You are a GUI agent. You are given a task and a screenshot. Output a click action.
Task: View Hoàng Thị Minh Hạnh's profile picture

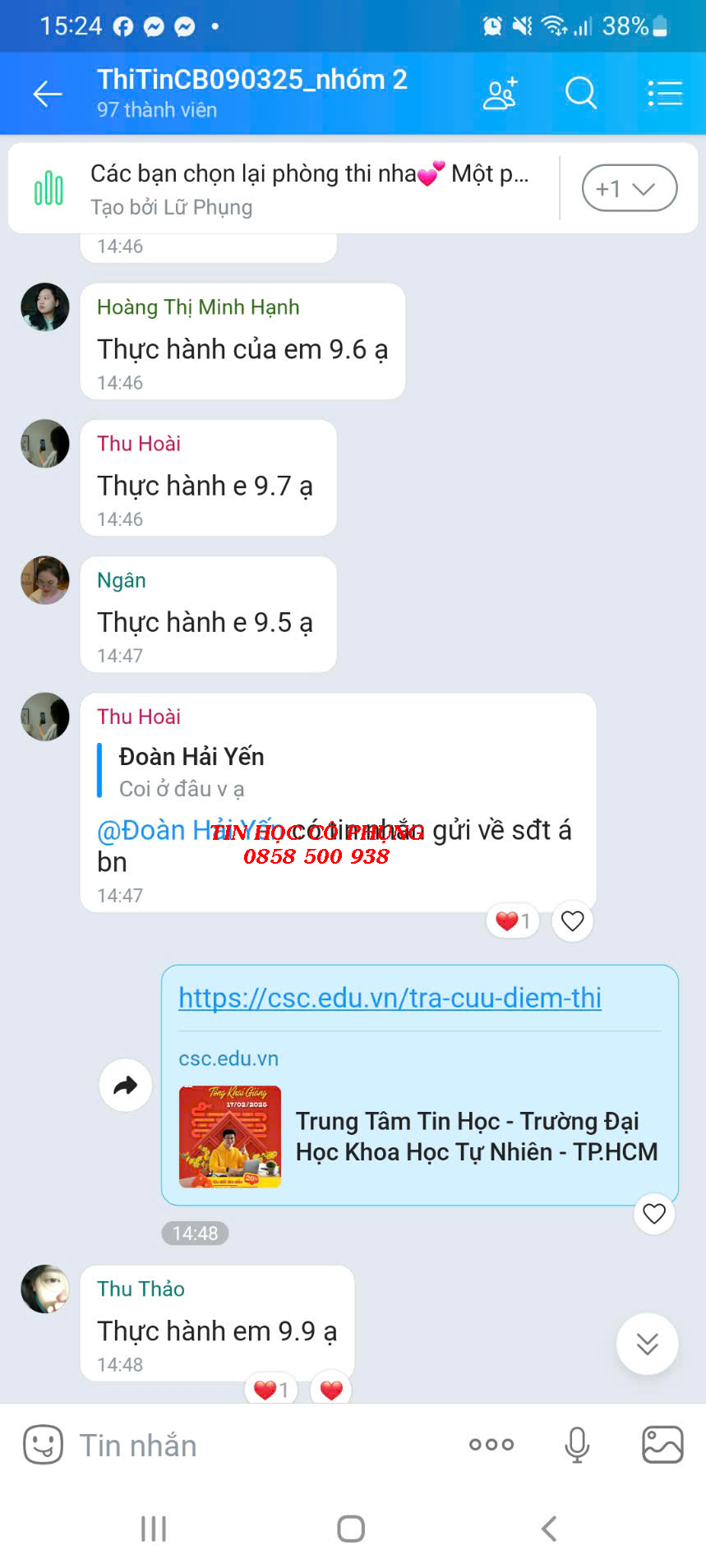click(45, 307)
